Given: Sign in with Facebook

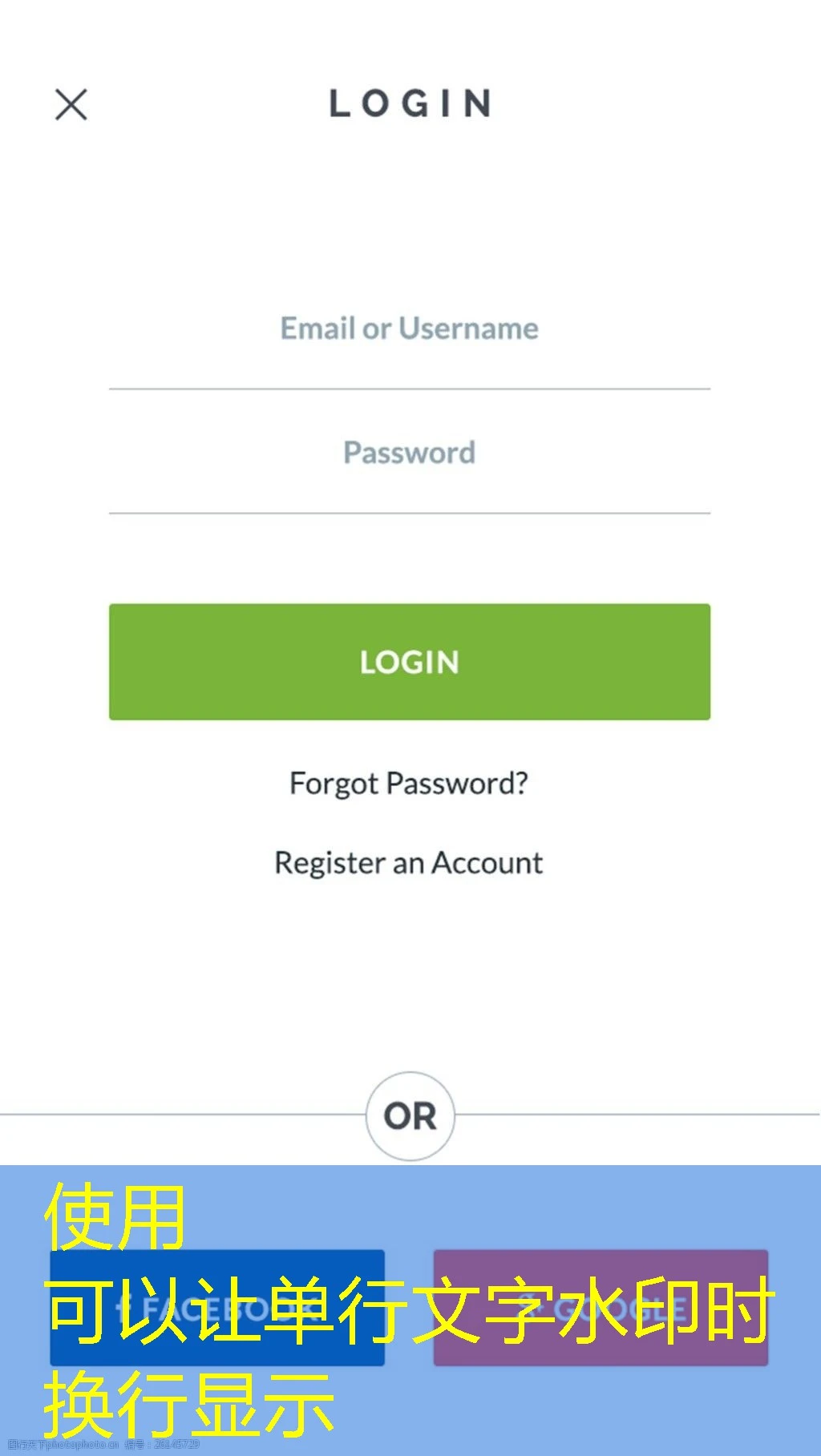Looking at the screenshot, I should pos(216,1308).
